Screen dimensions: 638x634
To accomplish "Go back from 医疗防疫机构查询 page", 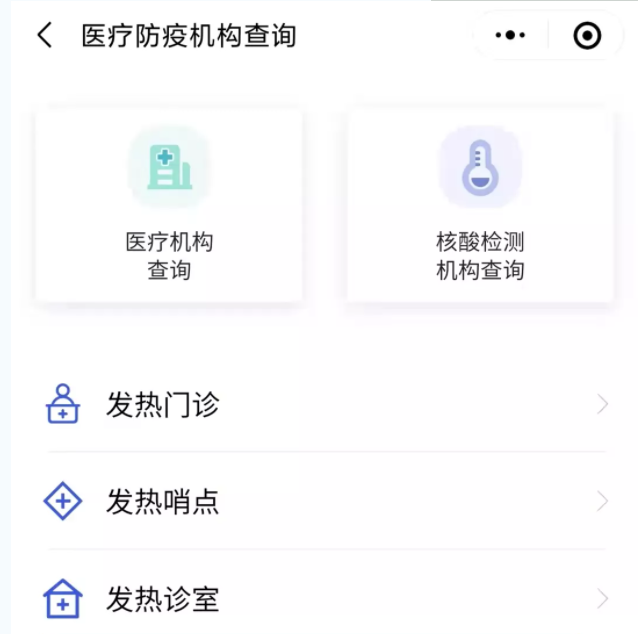I will (x=44, y=36).
